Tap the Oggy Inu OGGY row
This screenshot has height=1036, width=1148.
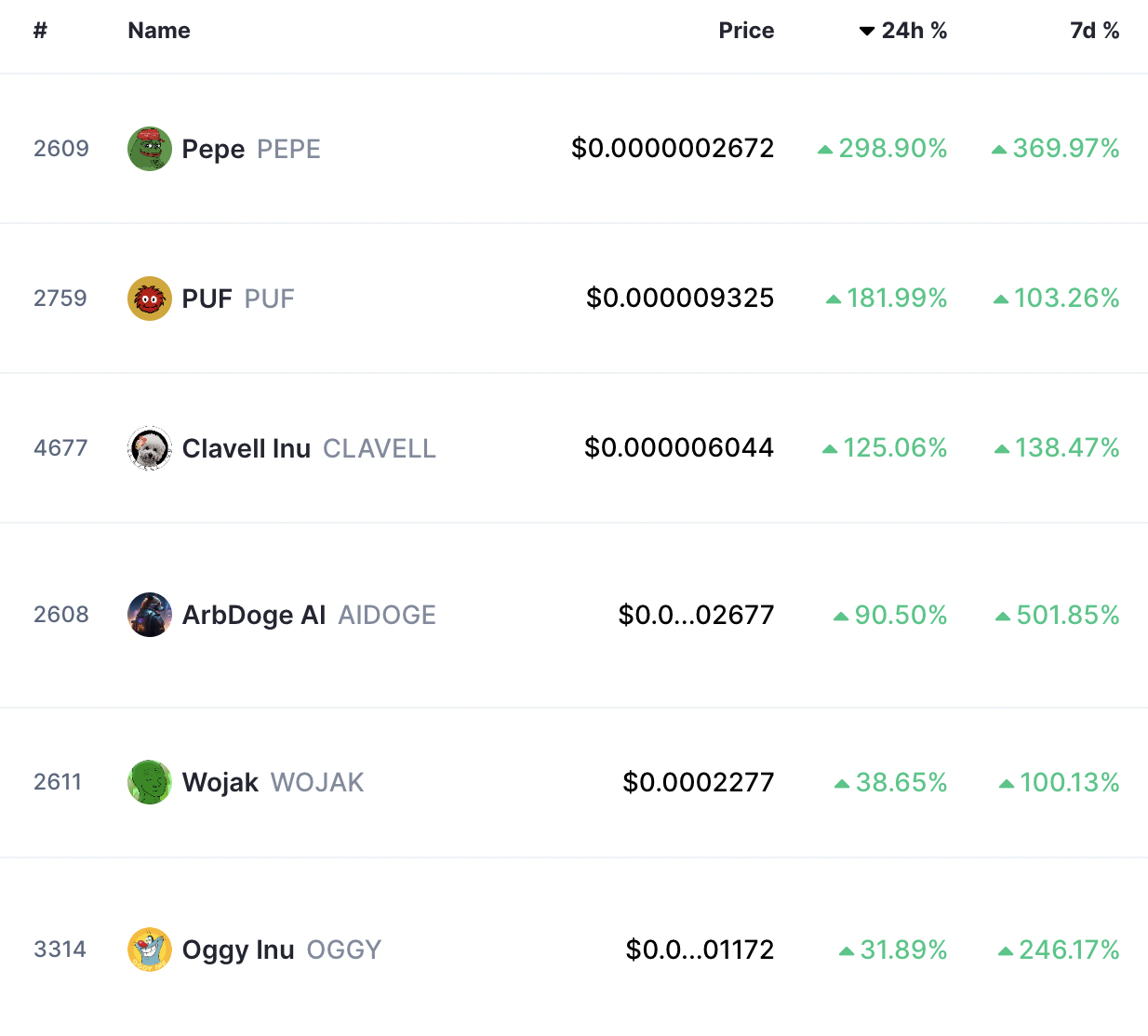(x=281, y=950)
